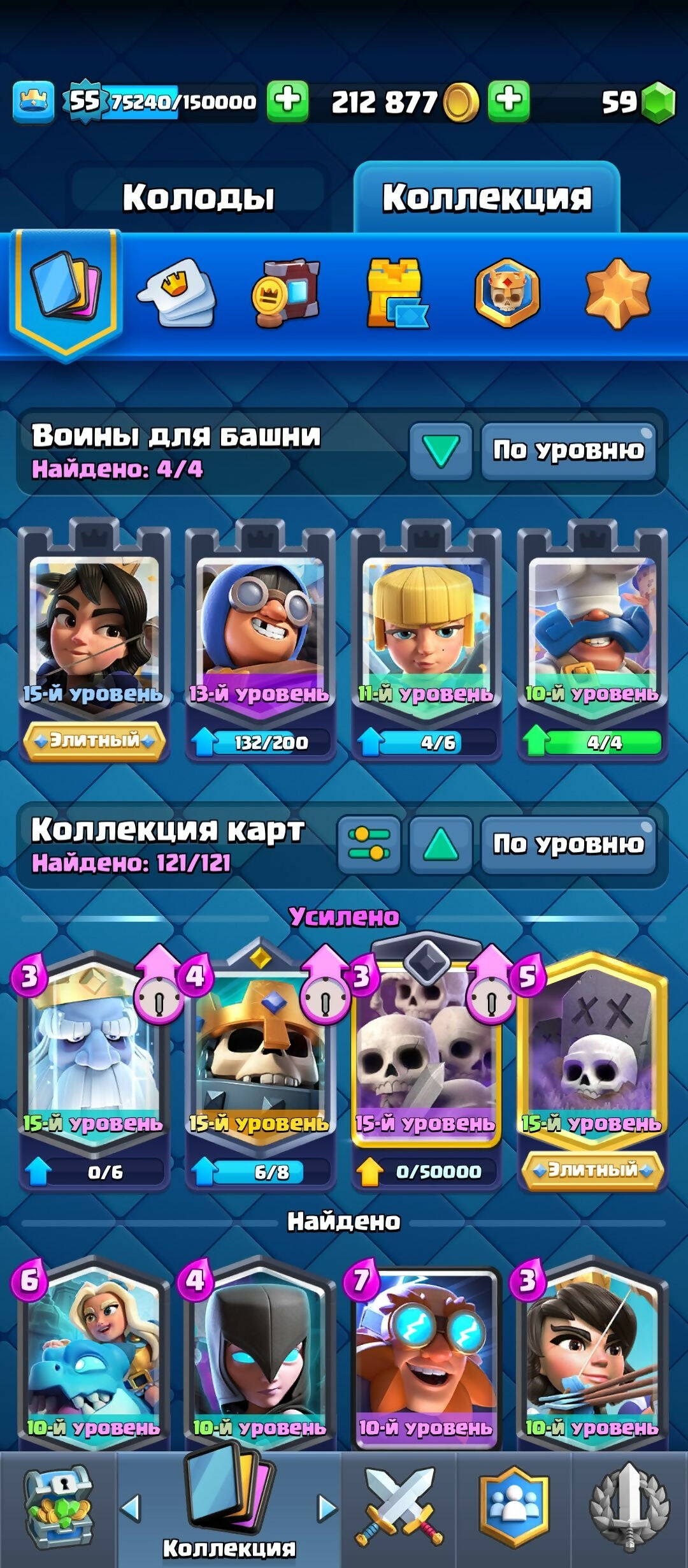Reverse card collection sort order arrow
Screen dimensions: 688x1568
[441, 844]
